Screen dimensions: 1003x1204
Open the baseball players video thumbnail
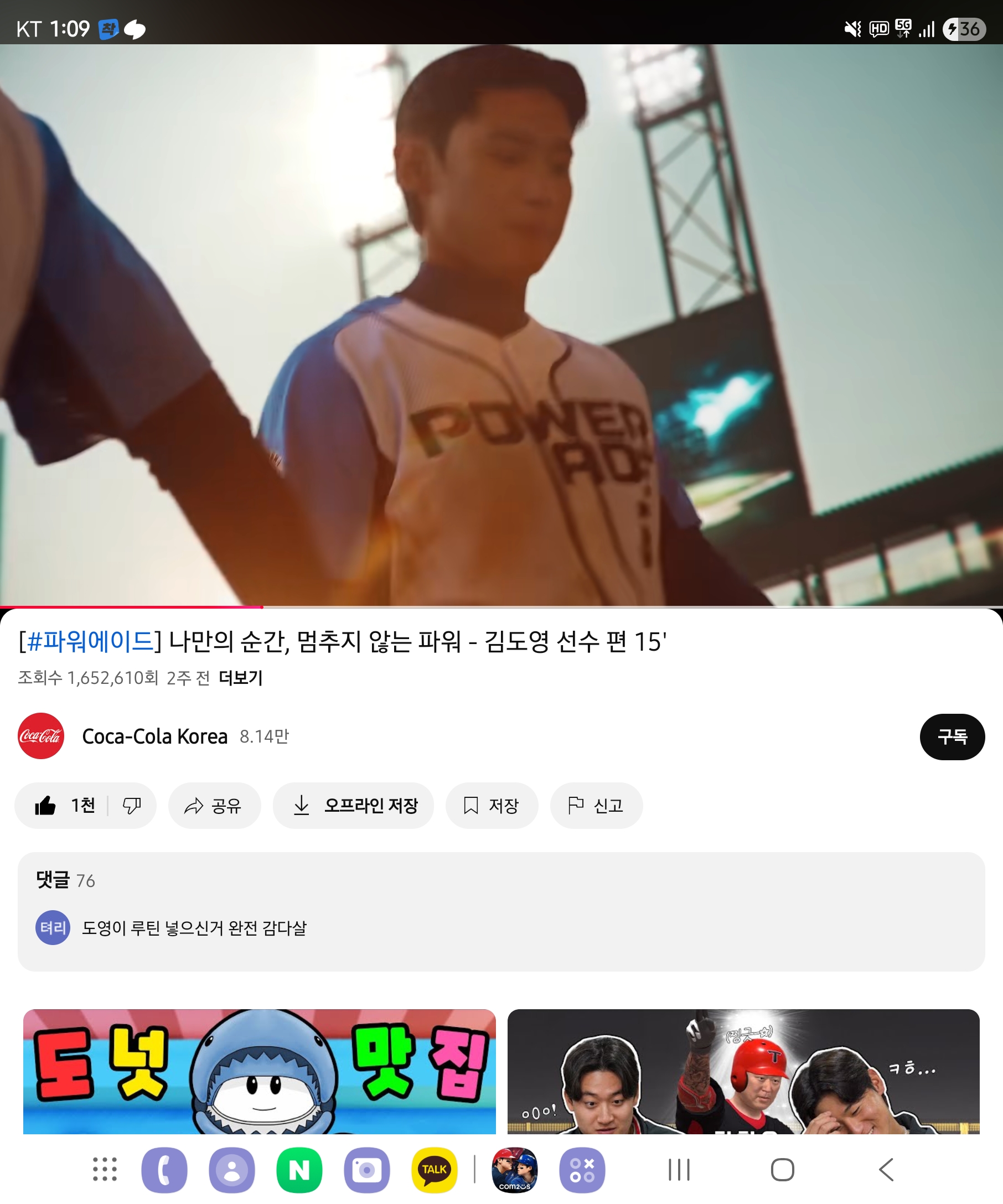(x=743, y=1071)
